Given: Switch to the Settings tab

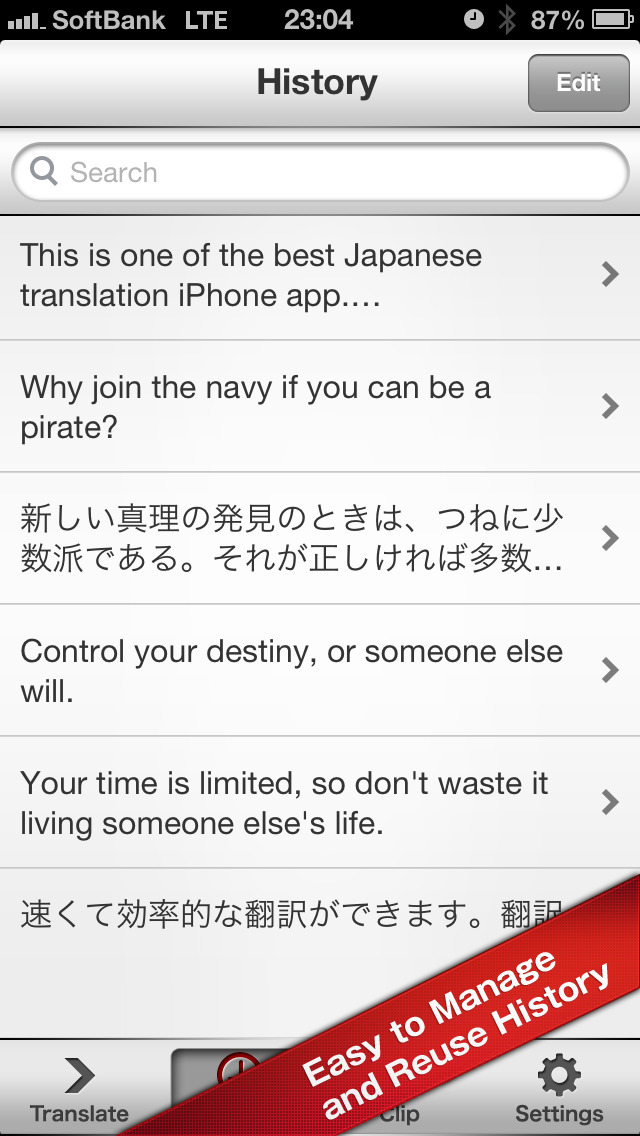Looking at the screenshot, I should point(559,1089).
